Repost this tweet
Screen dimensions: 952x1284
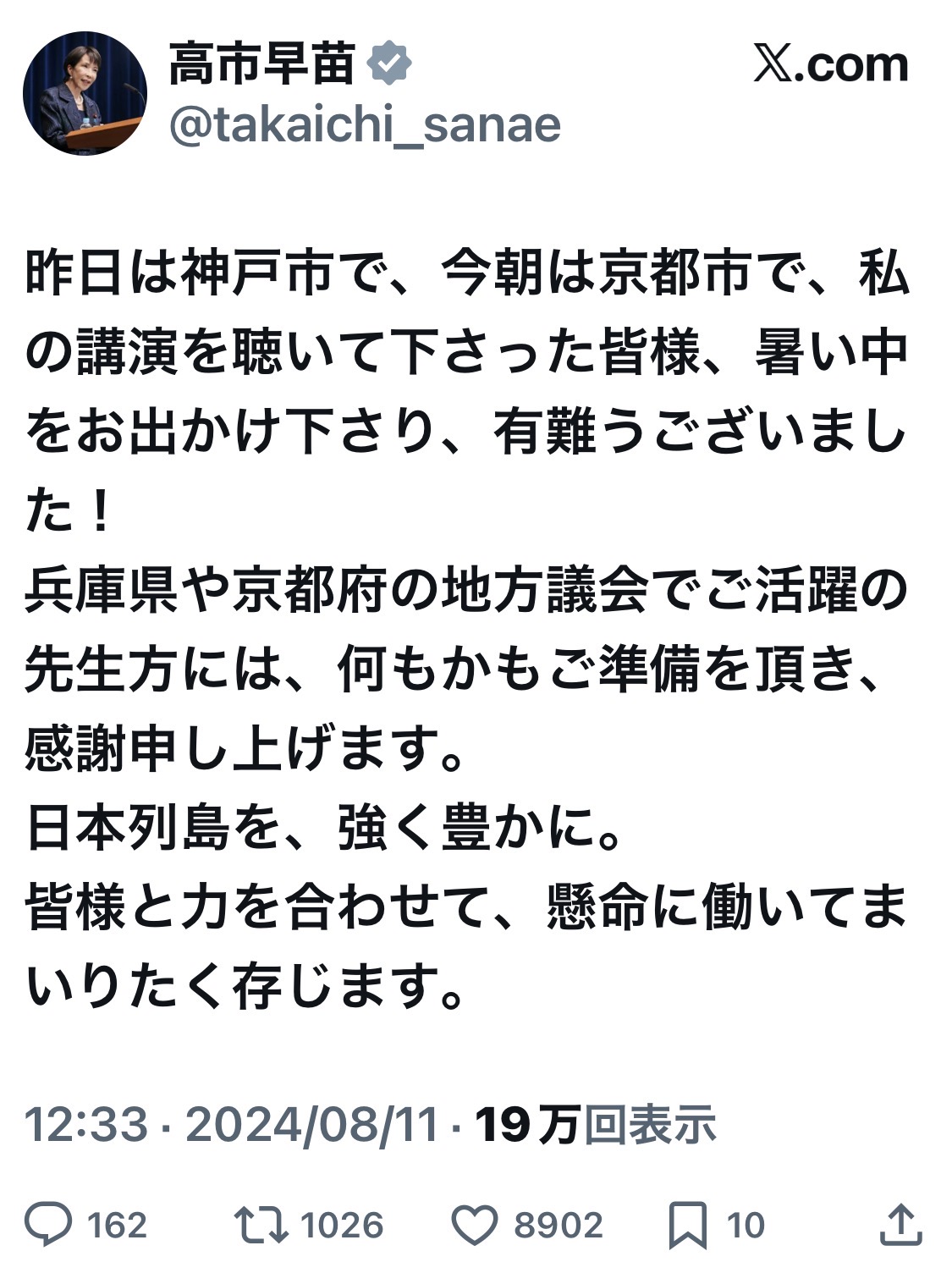(x=261, y=1225)
